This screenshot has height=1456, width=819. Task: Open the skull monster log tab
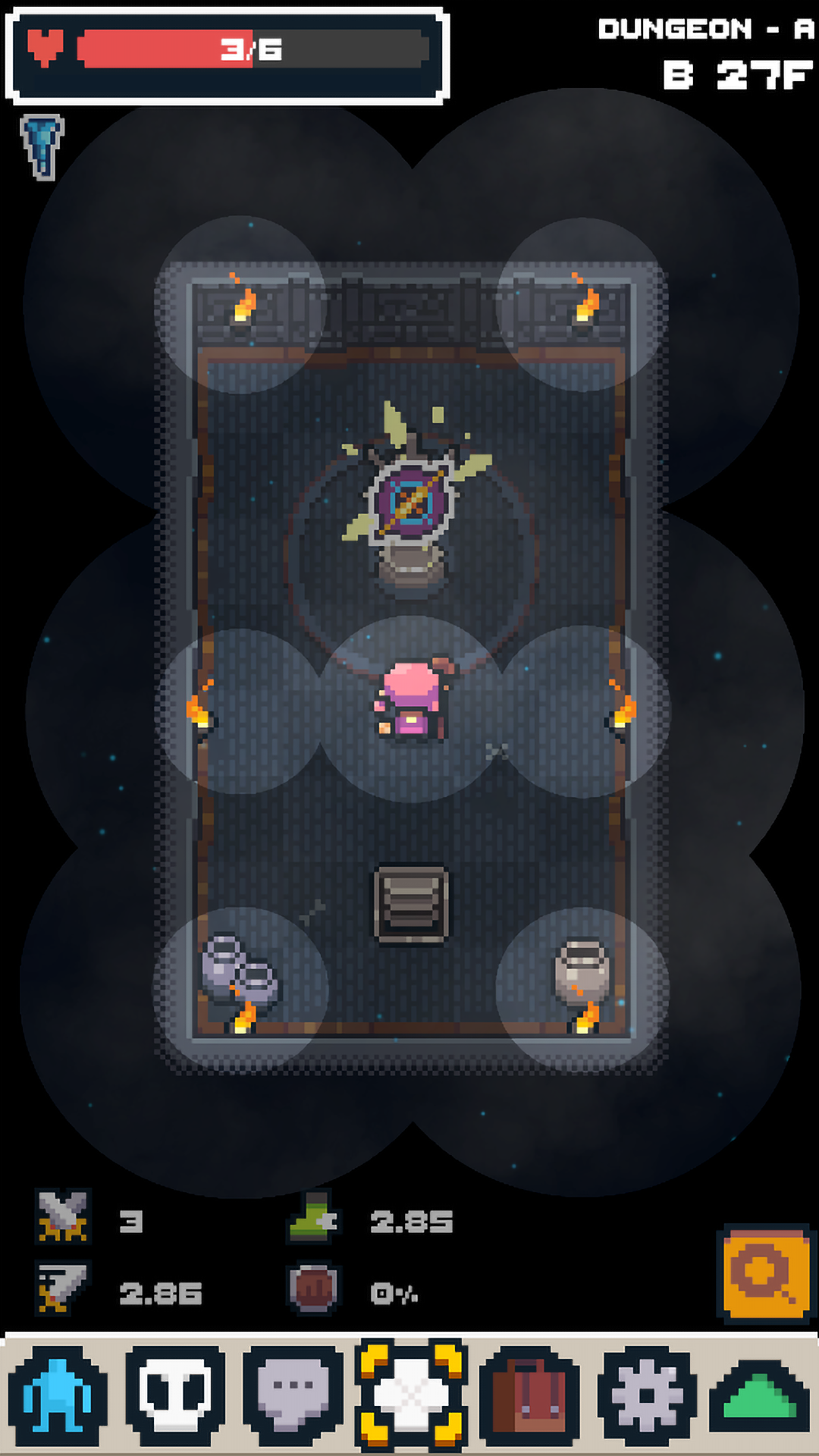[x=175, y=1396]
